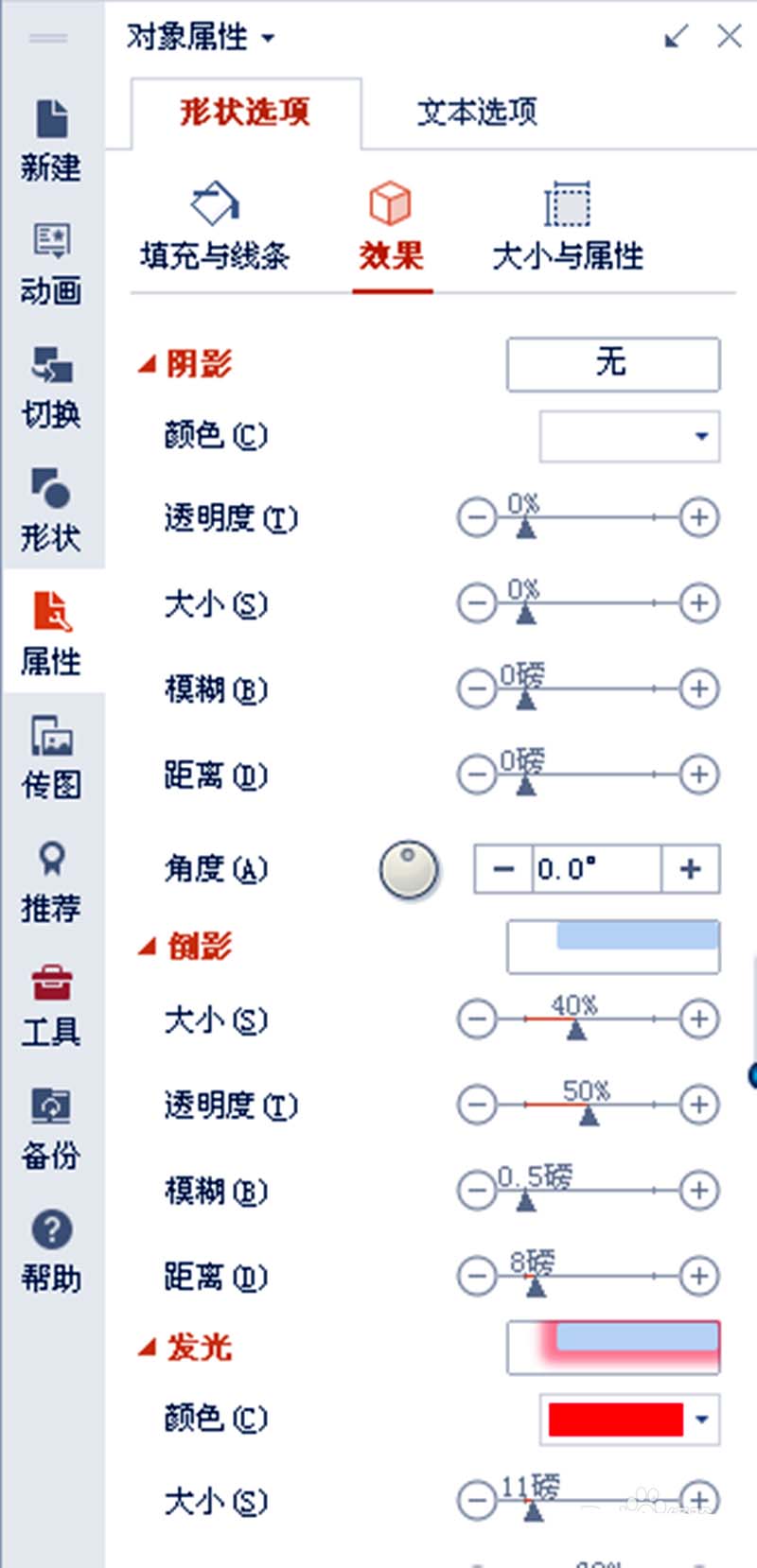Open the 发光 颜色 red swatch dropdown

629,1419
